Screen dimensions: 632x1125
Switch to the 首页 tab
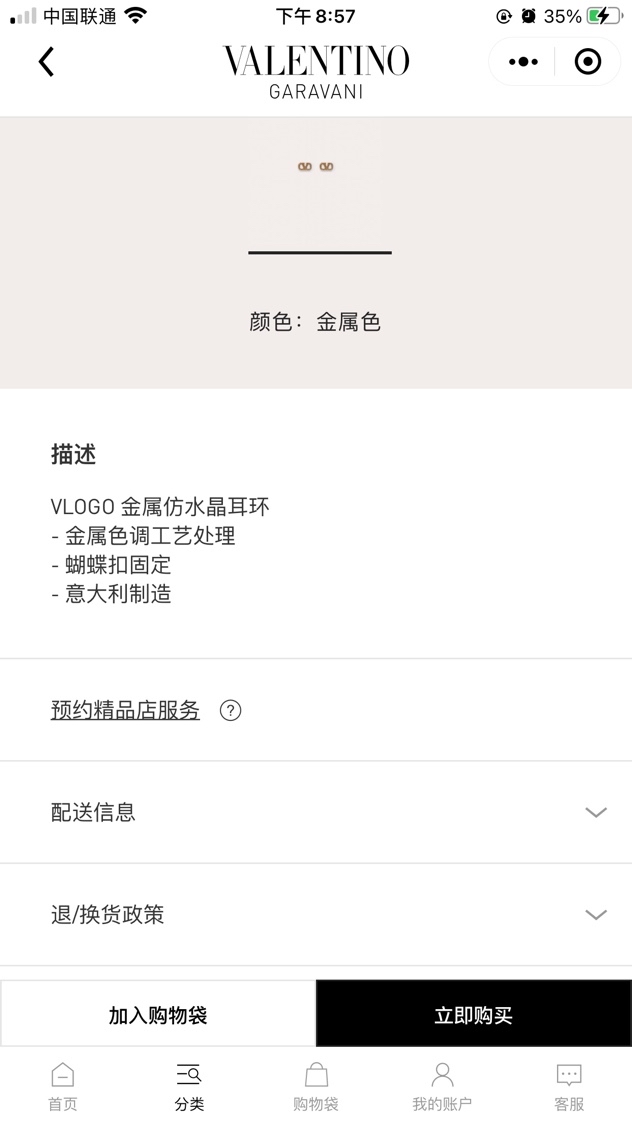coord(62,1087)
